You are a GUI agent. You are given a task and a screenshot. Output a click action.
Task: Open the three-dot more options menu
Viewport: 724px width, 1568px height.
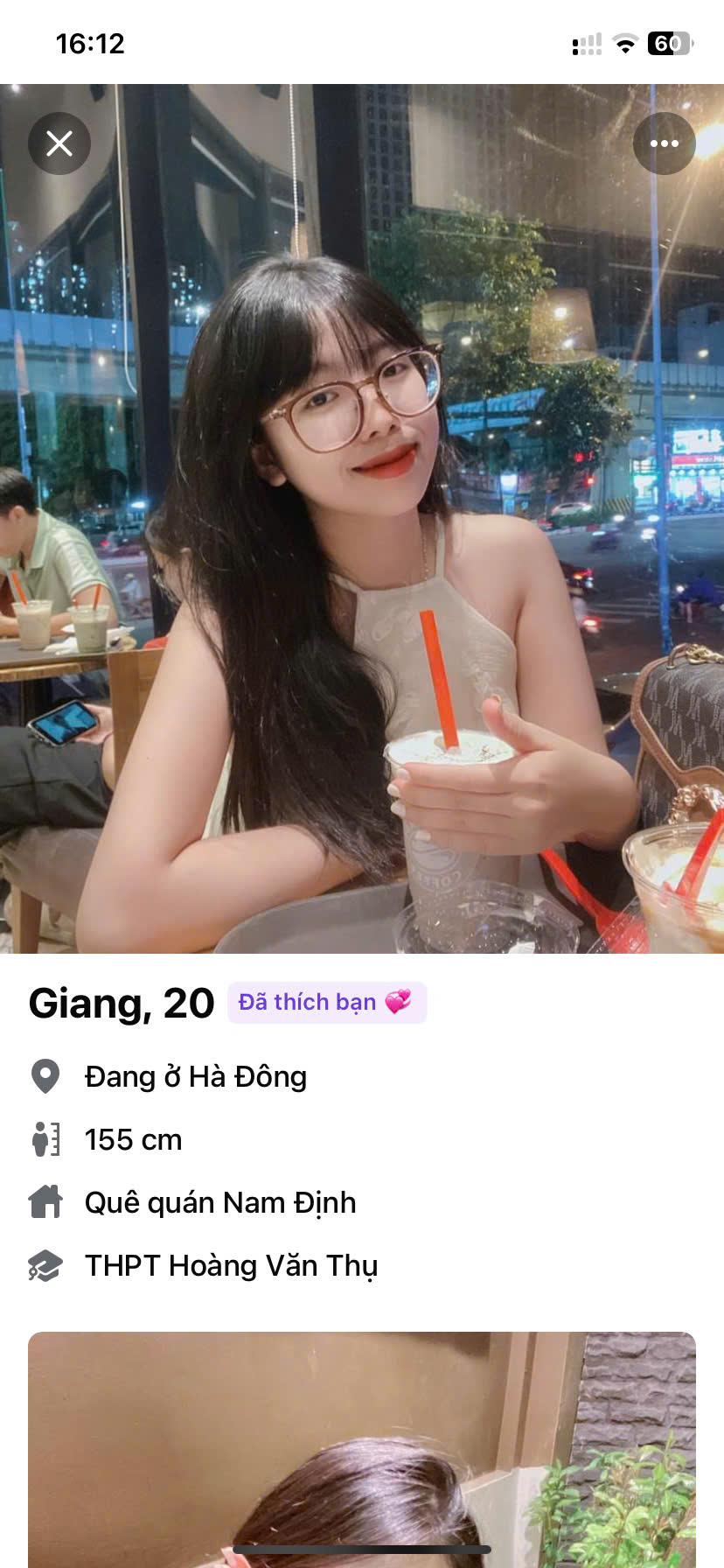coord(664,143)
